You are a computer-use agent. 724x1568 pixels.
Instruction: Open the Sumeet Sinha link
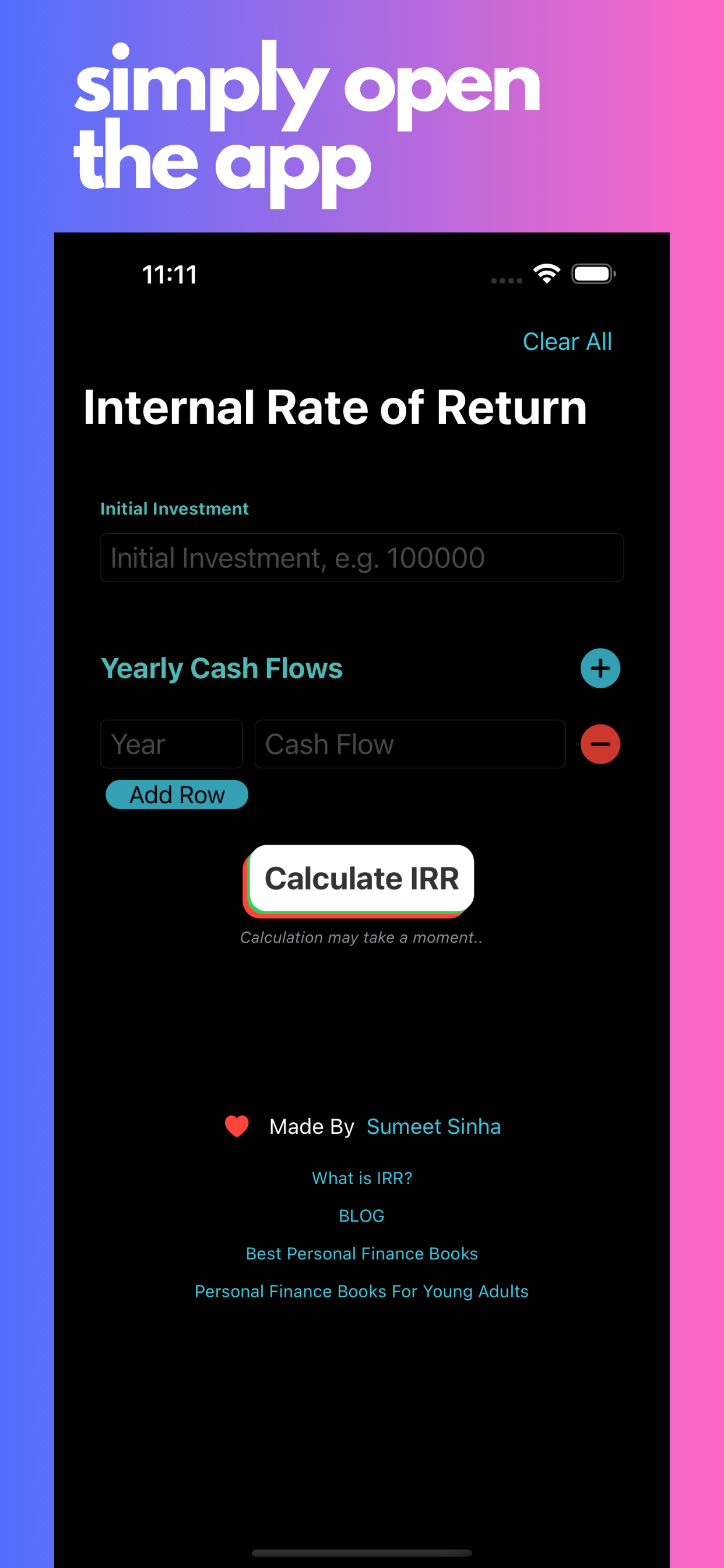coord(433,1126)
